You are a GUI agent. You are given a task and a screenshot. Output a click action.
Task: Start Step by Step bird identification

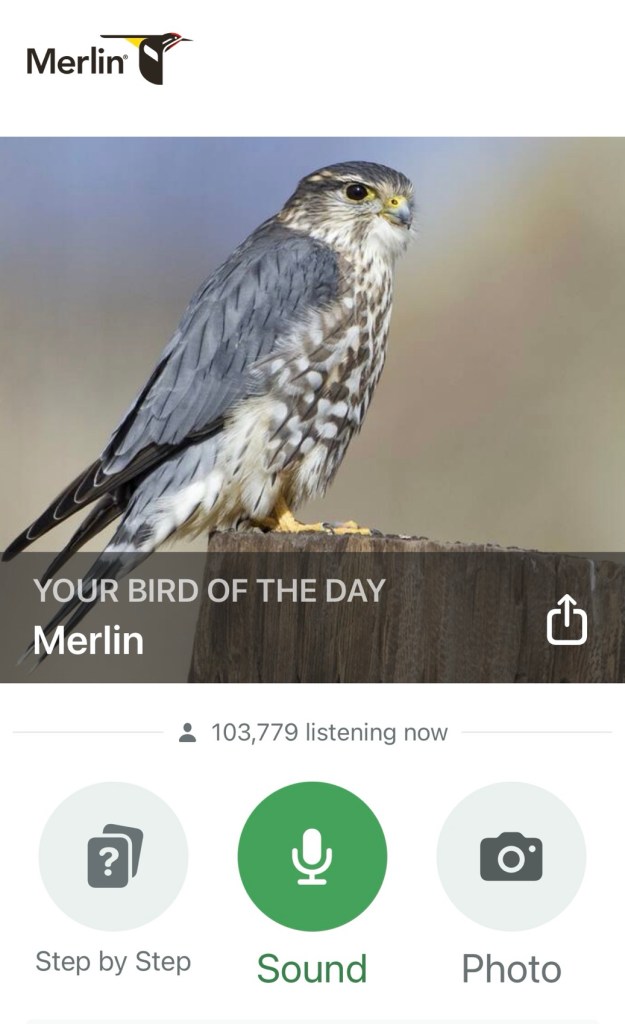point(113,857)
